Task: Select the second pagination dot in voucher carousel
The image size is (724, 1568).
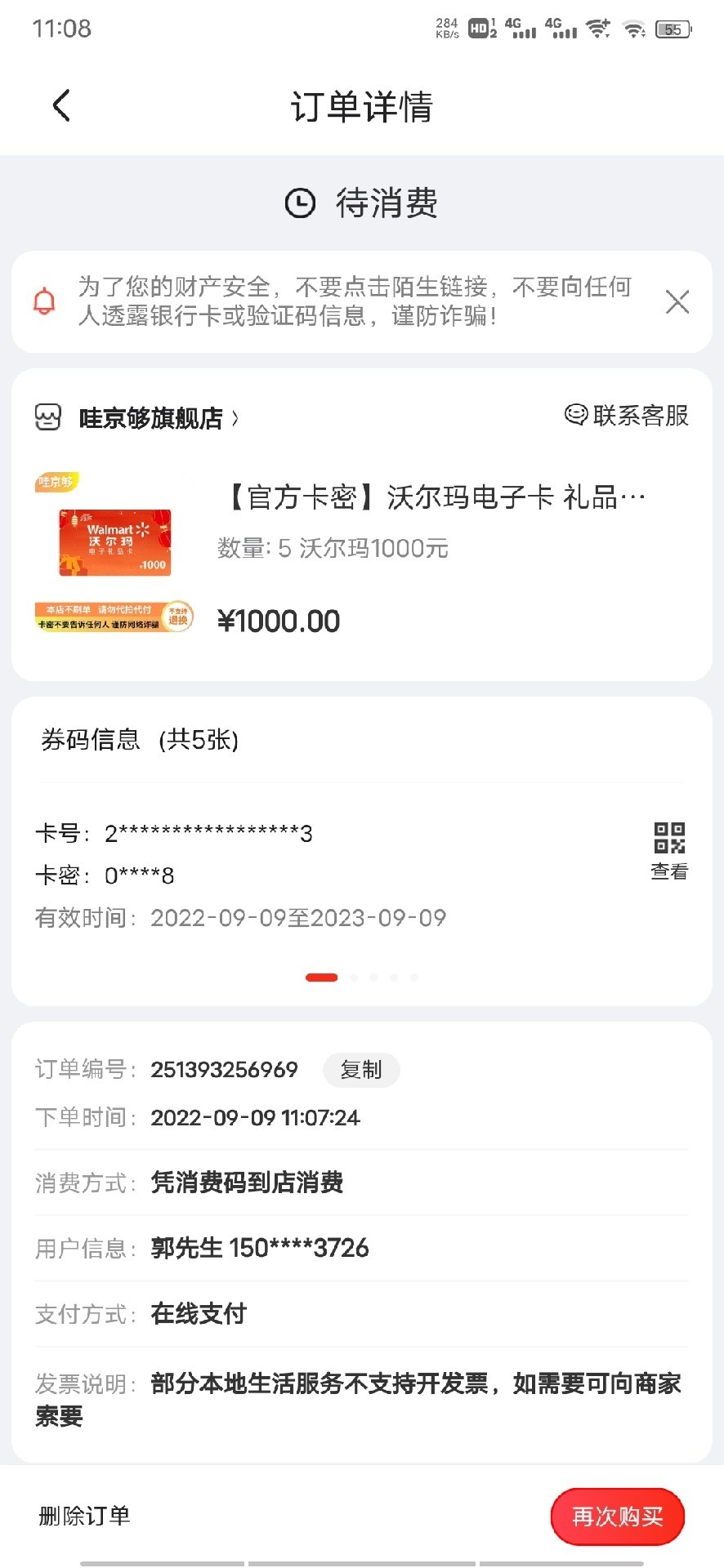Action: point(353,977)
